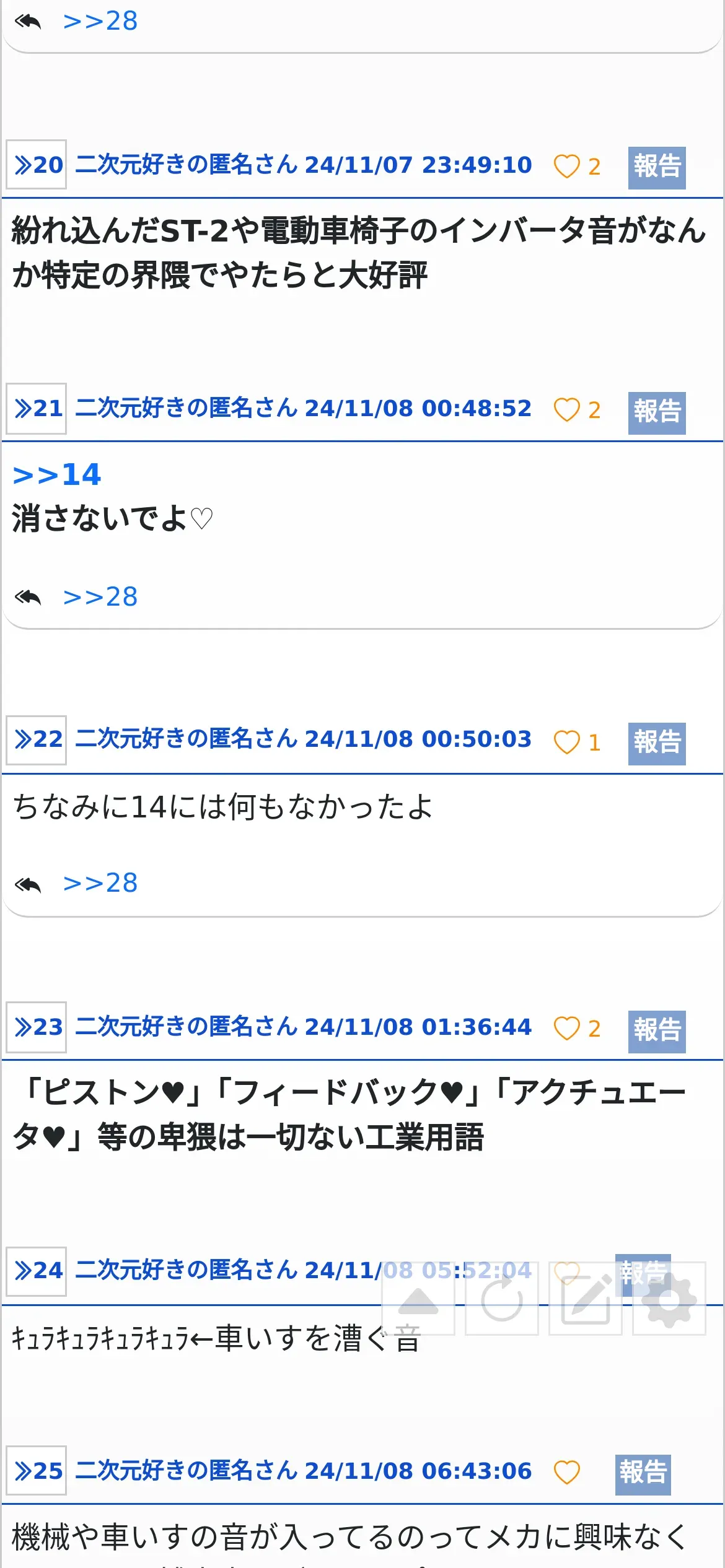Report post 20
Screen dimensions: 725x1568
click(x=656, y=167)
